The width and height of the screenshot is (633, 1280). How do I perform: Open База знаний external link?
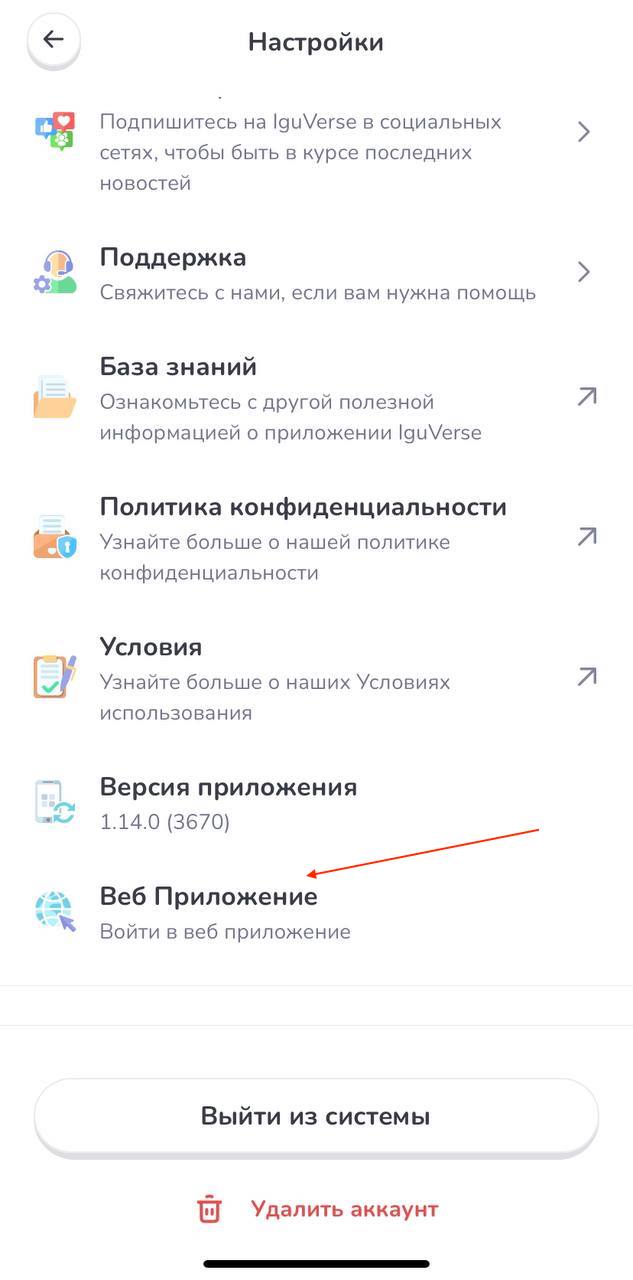[316, 399]
